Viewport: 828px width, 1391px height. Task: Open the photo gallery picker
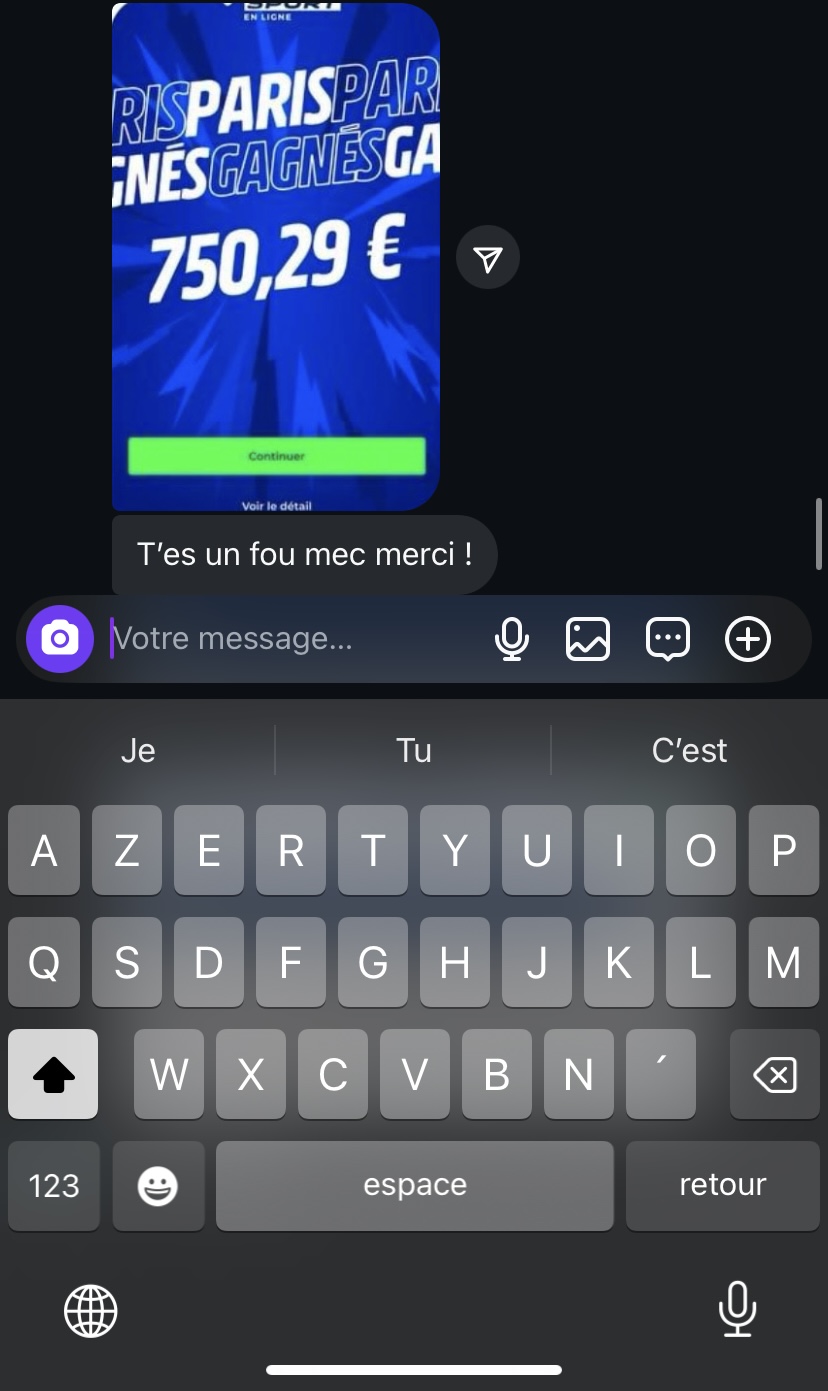pos(589,638)
